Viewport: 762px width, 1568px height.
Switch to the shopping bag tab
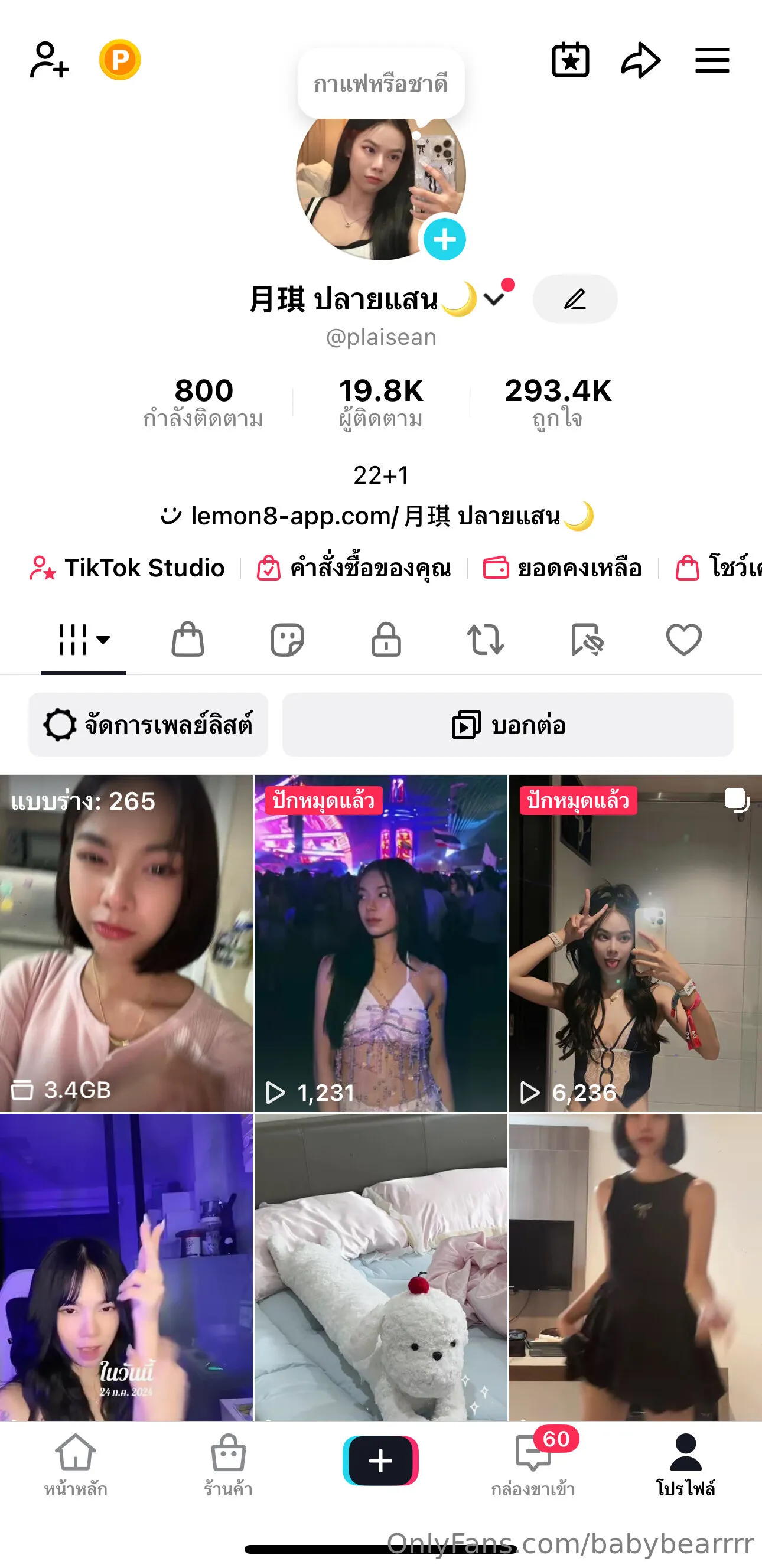tap(187, 640)
